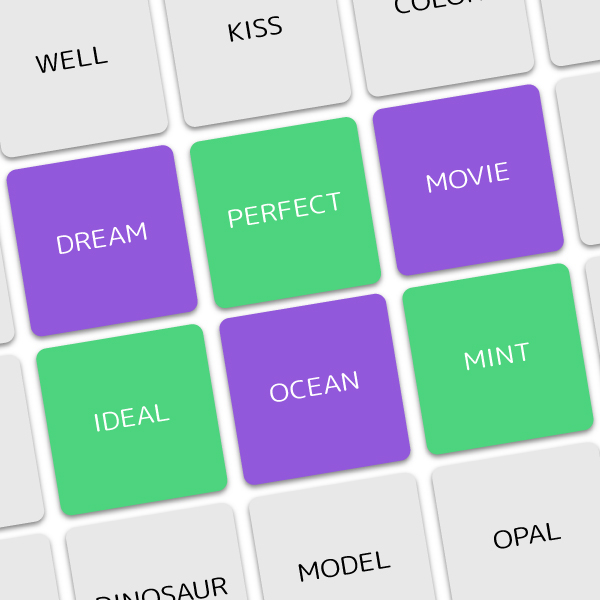This screenshot has height=600, width=600.
Task: Choose the MOVIE tile
Action: (x=468, y=180)
